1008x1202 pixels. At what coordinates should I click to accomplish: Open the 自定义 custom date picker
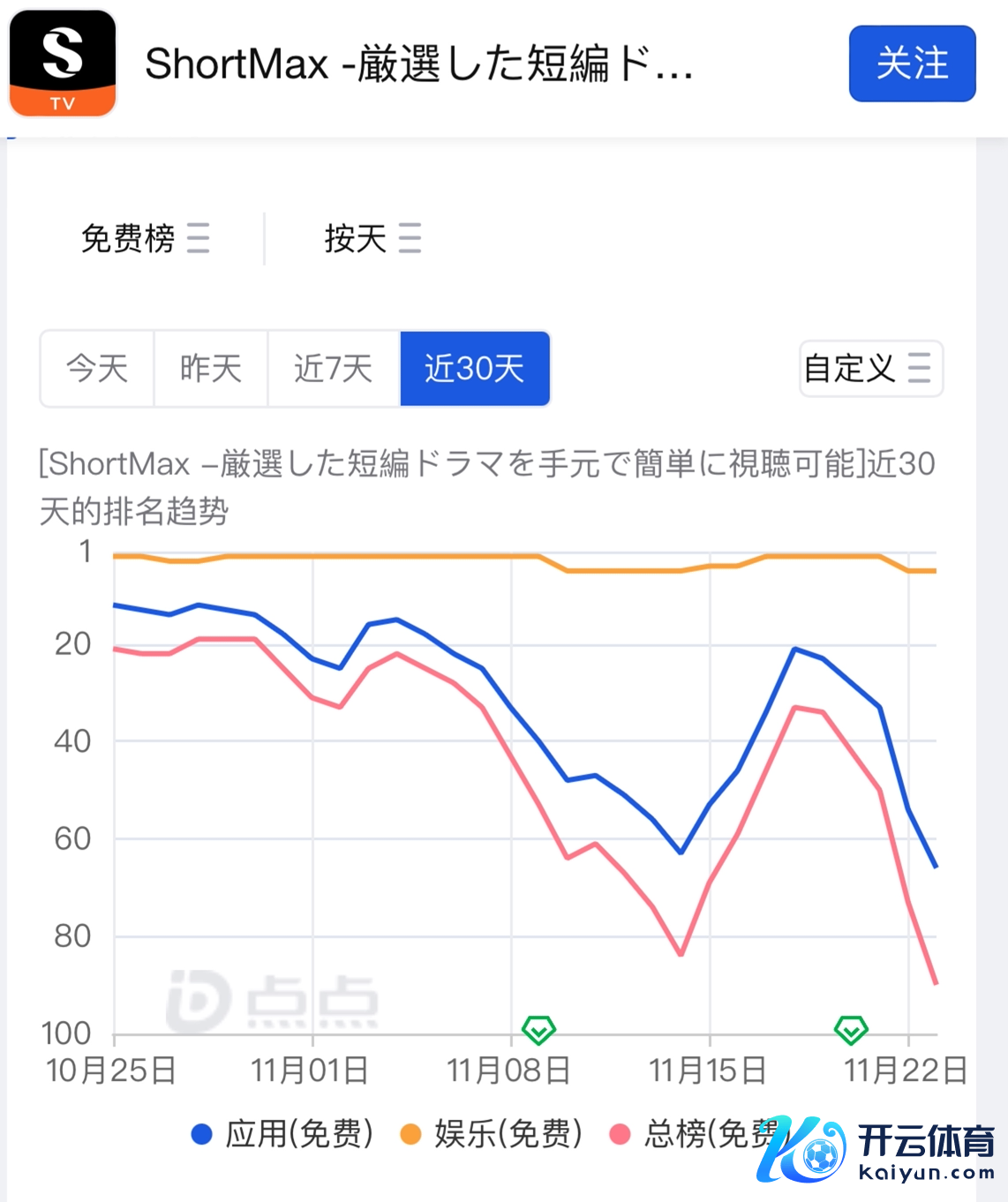[870, 368]
